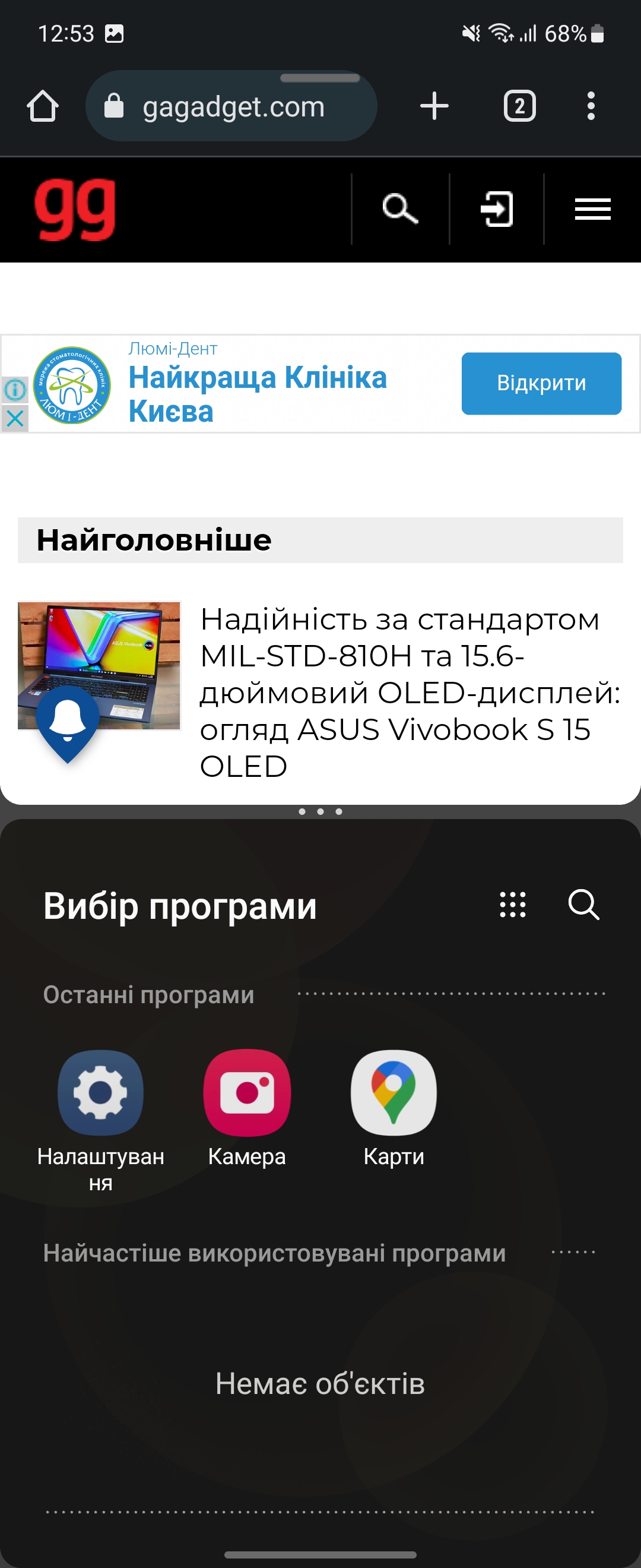Select Карти app
Viewport: 641px width, 1568px height.
394,1093
